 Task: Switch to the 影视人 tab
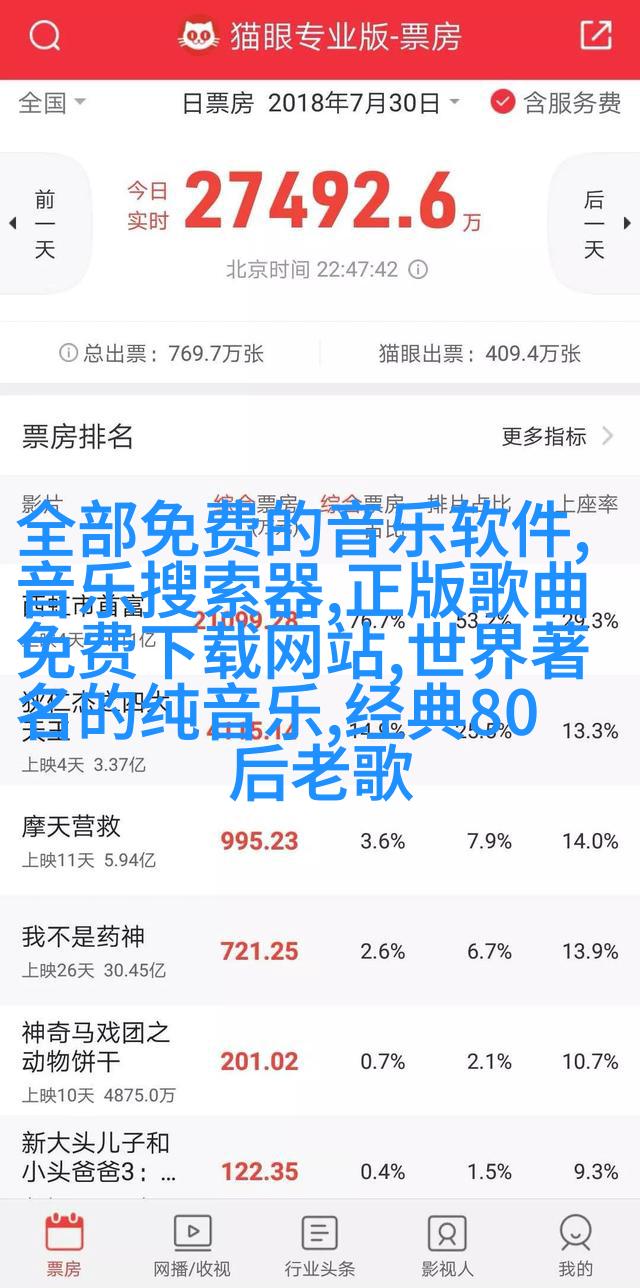447,1245
